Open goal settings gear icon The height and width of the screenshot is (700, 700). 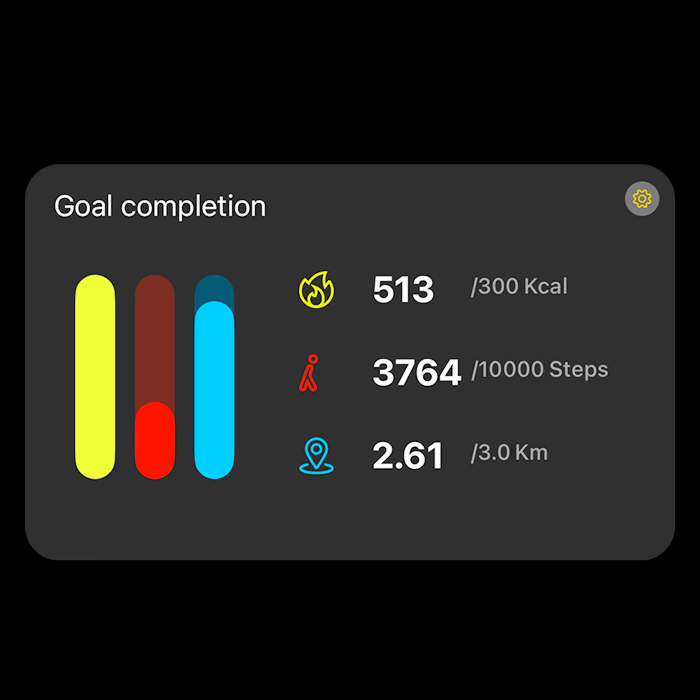[x=642, y=199]
